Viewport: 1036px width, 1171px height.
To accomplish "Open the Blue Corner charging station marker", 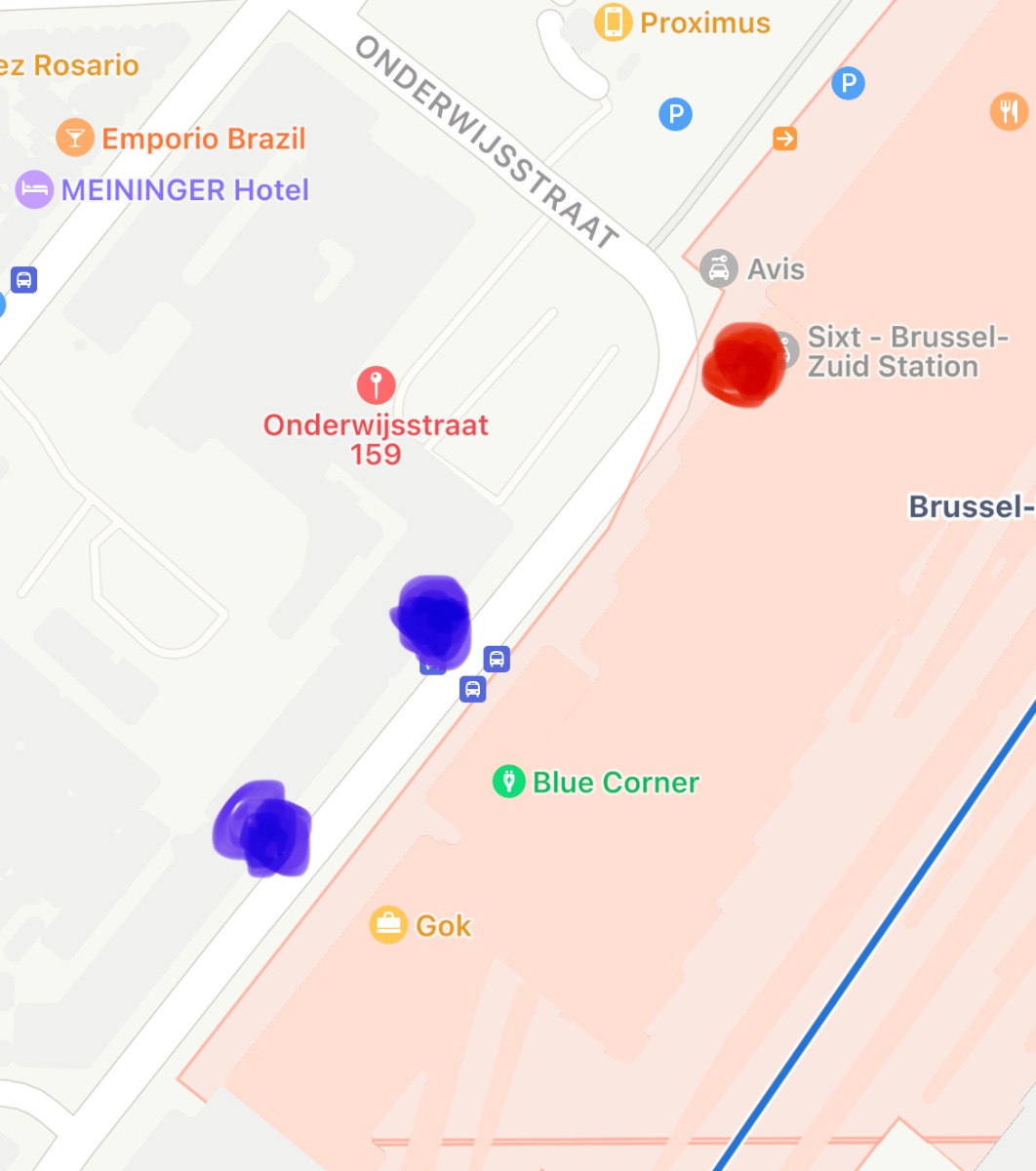I will point(508,782).
